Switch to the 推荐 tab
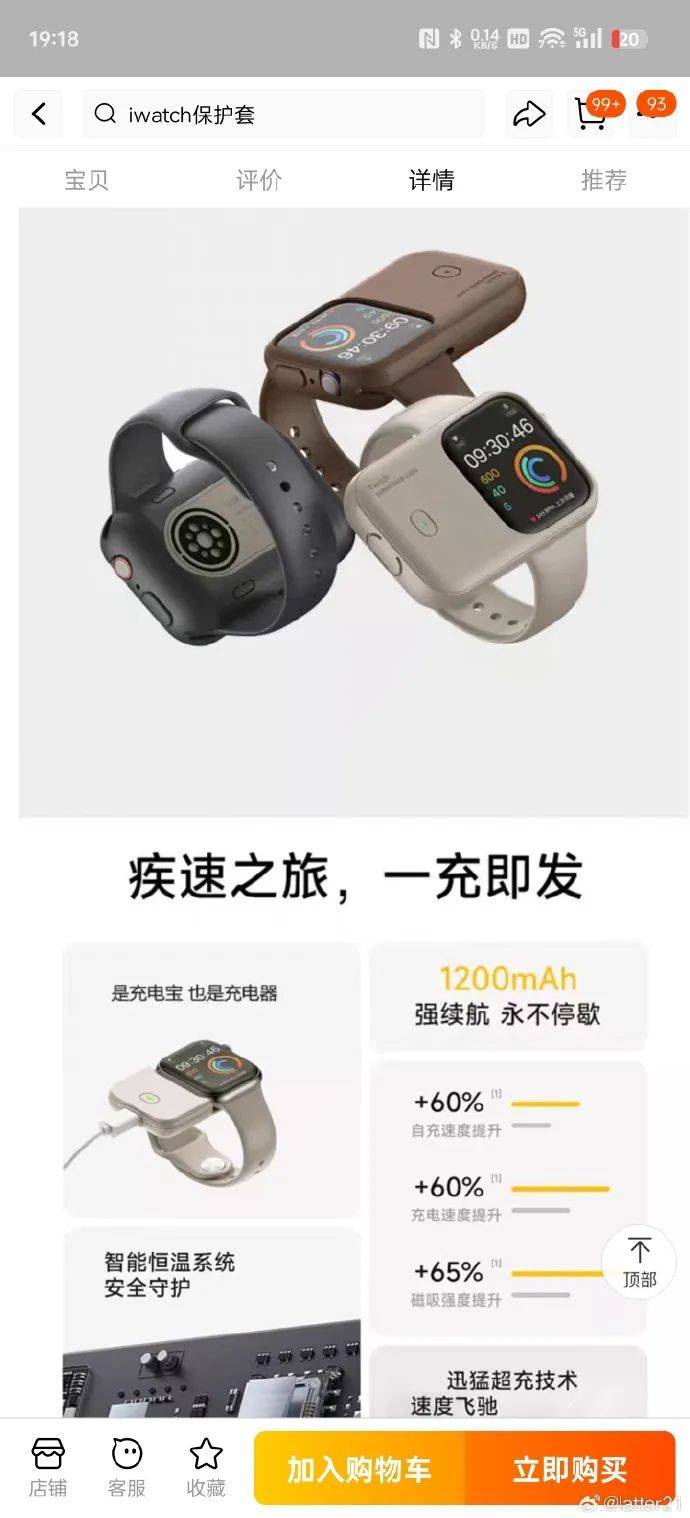Image resolution: width=690 pixels, height=1518 pixels. 603,180
